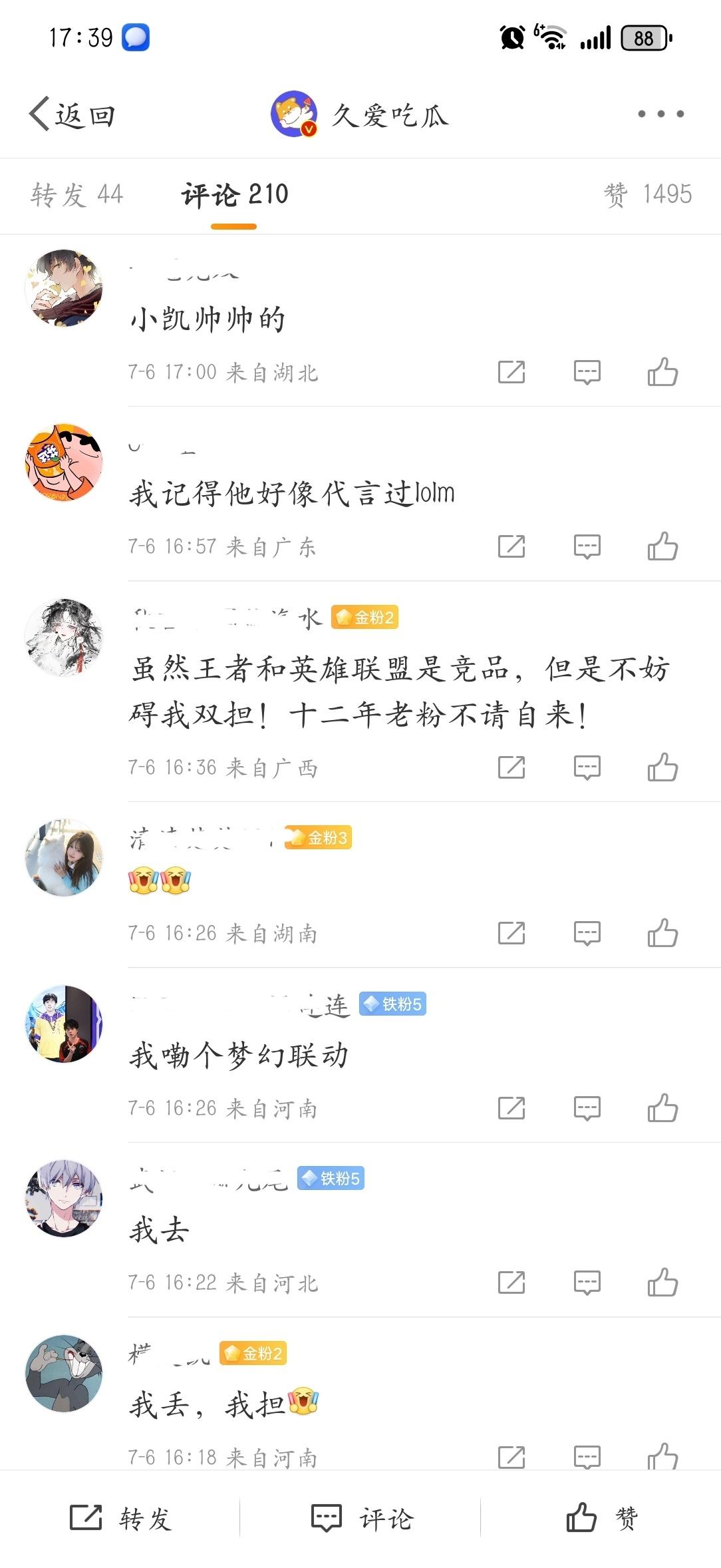
Task: Switch to the 转发 44 tab
Action: coord(77,195)
